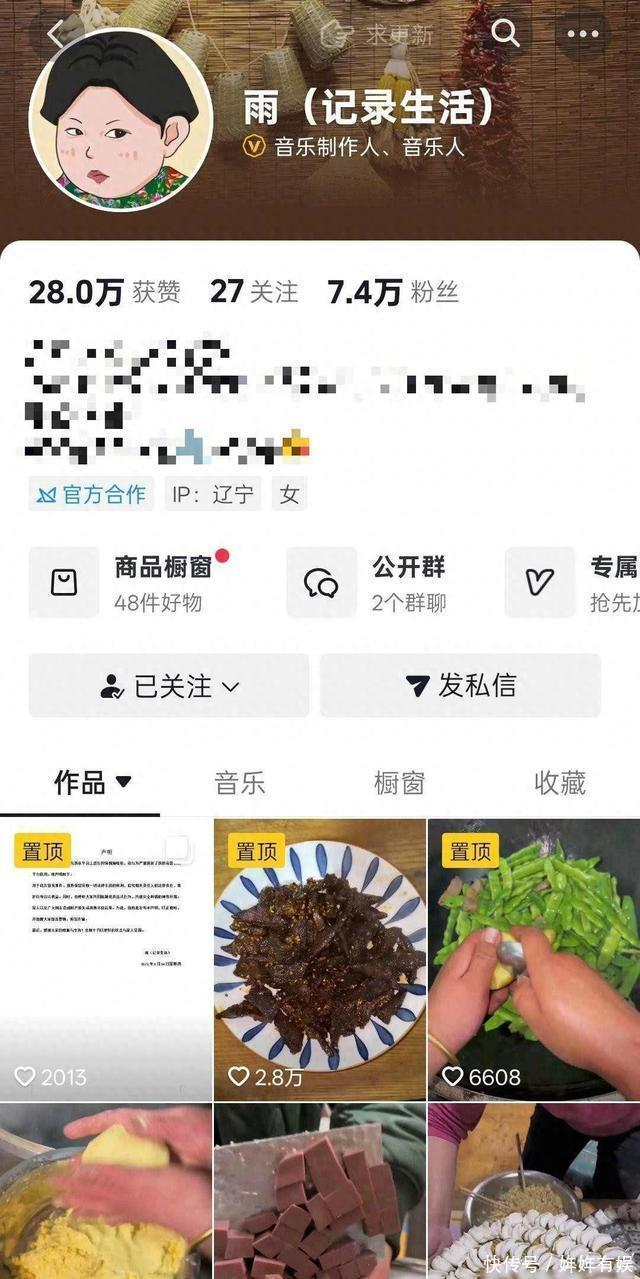View the profile avatar picture
The image size is (640, 1279).
(121, 120)
